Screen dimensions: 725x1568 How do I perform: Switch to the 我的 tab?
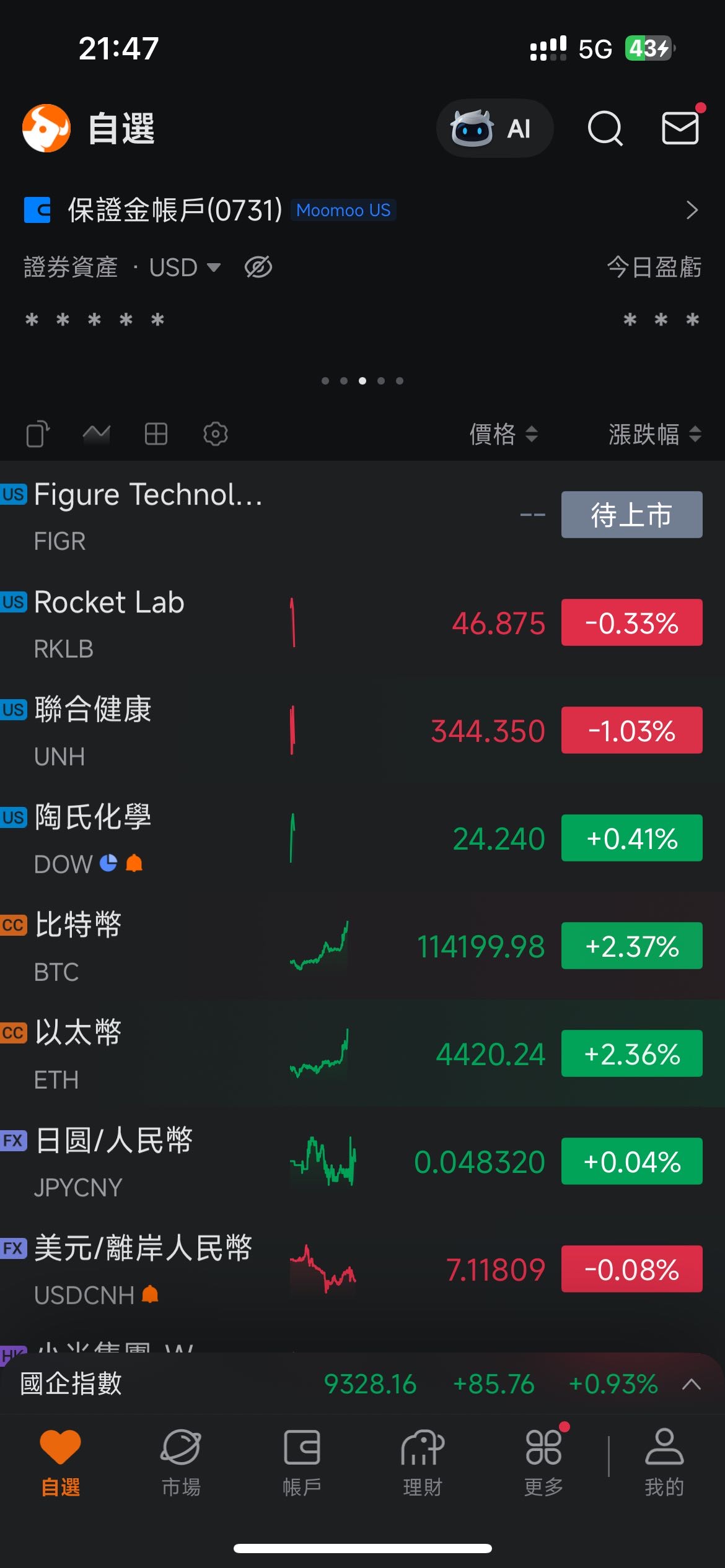point(664,1461)
